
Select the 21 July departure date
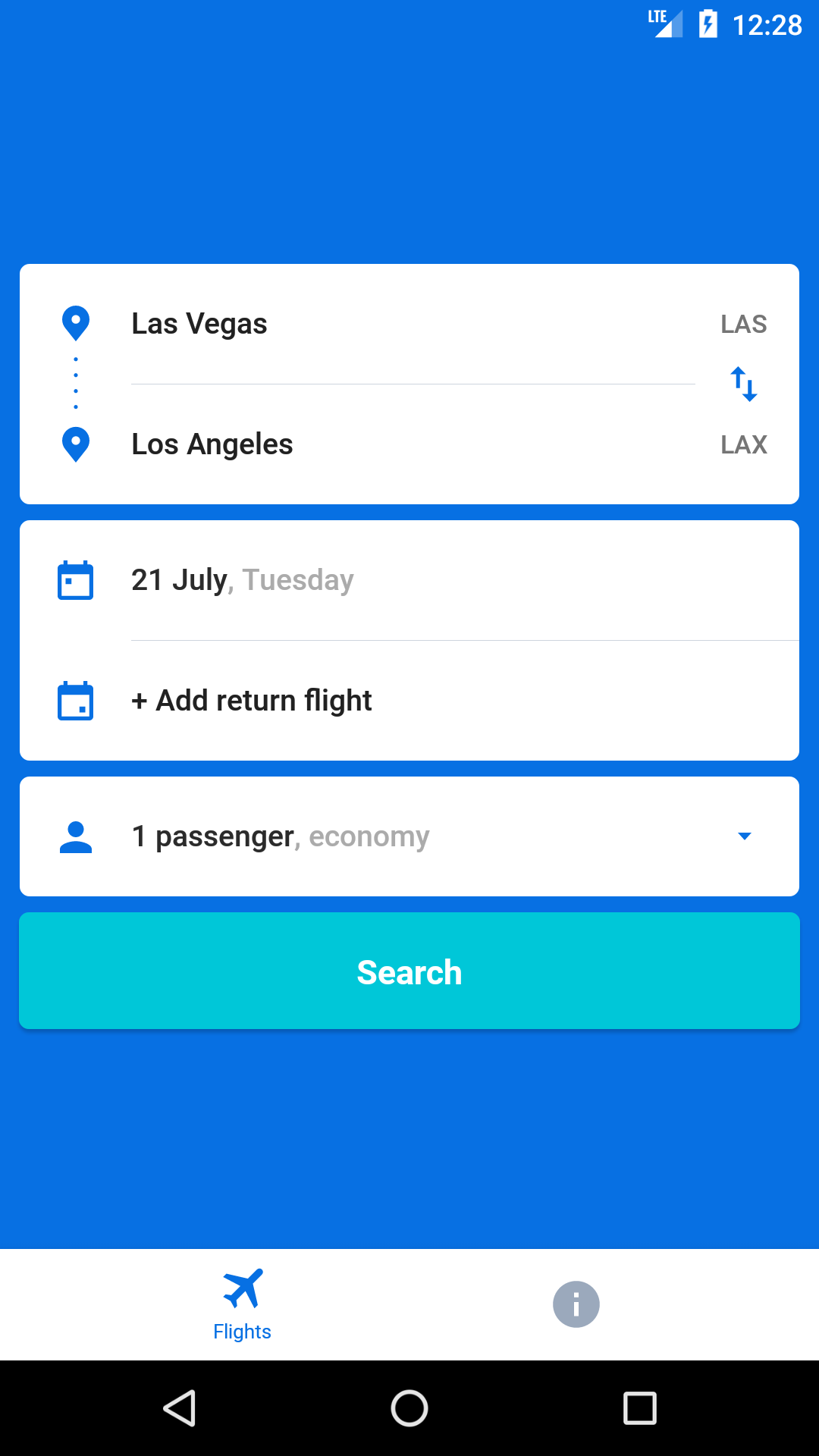tap(242, 579)
